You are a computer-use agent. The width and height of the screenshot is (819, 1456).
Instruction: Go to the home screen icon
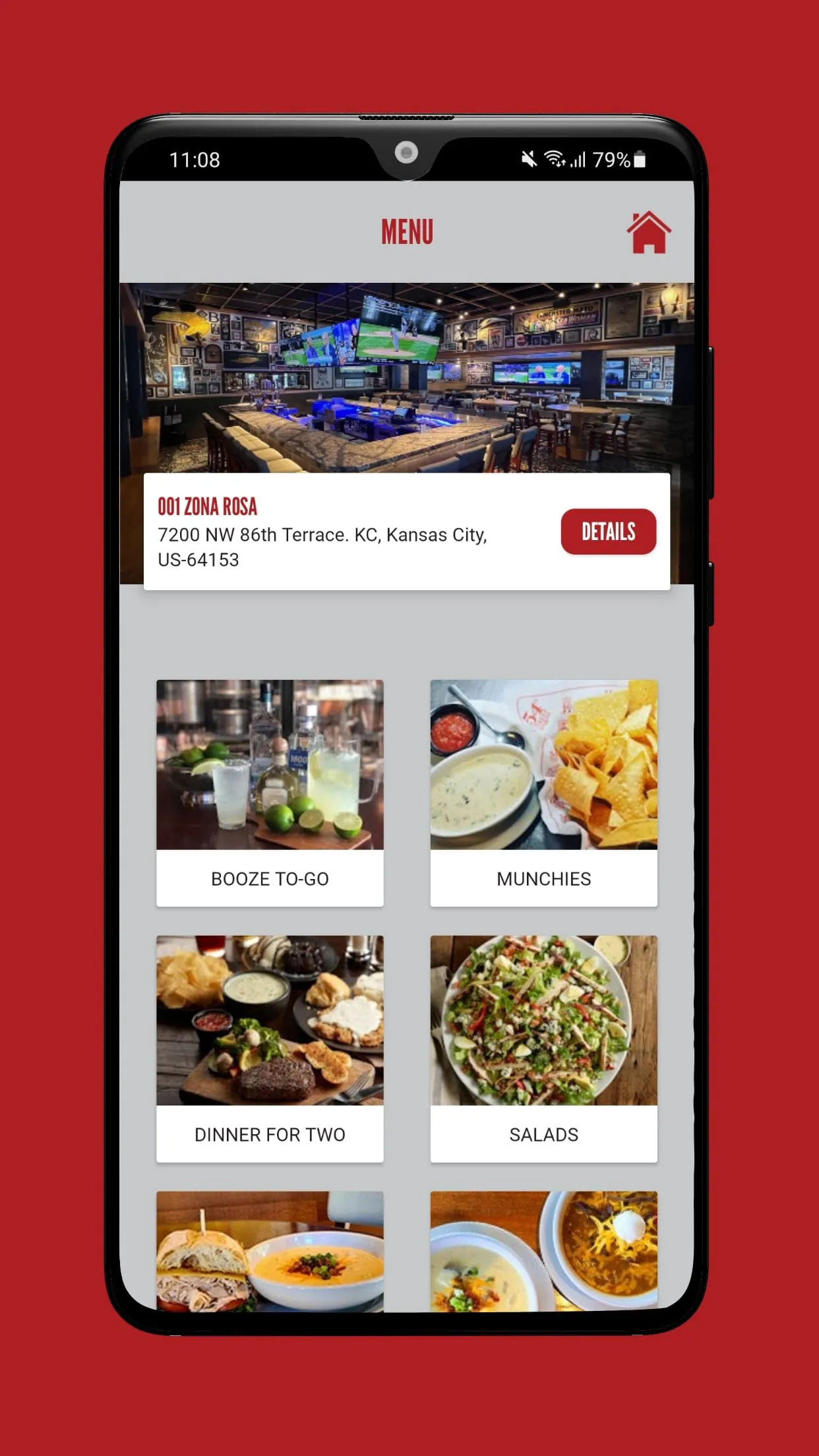click(648, 232)
